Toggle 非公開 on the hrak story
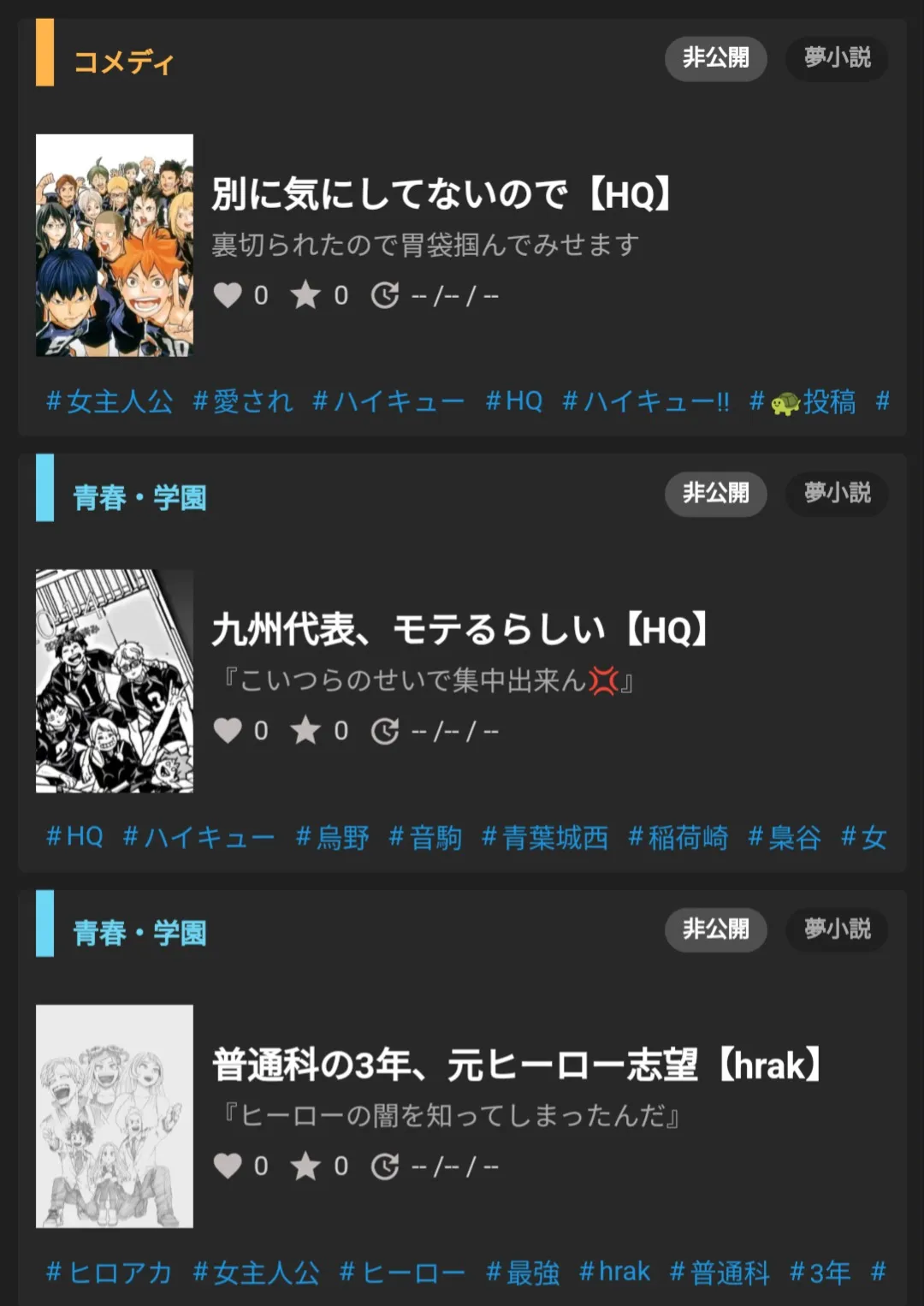This screenshot has width=924, height=1306. pos(716,930)
